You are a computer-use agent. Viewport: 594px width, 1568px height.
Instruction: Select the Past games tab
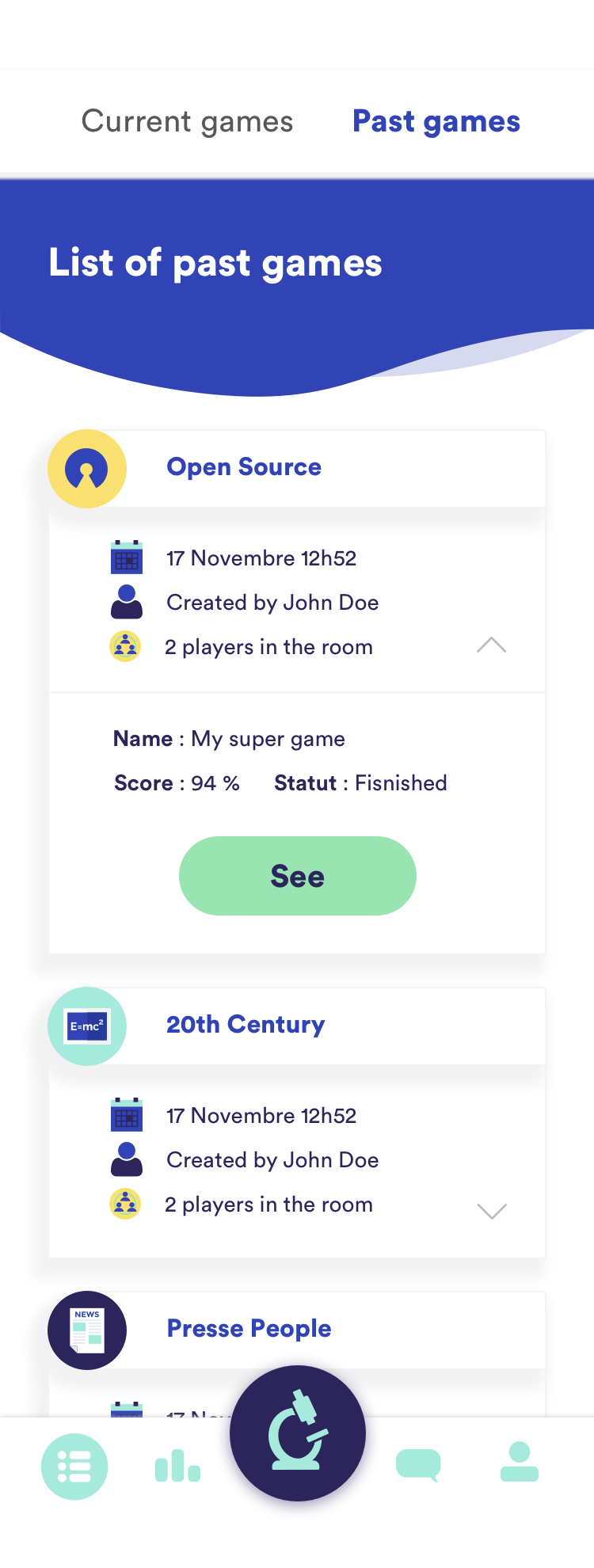point(436,122)
